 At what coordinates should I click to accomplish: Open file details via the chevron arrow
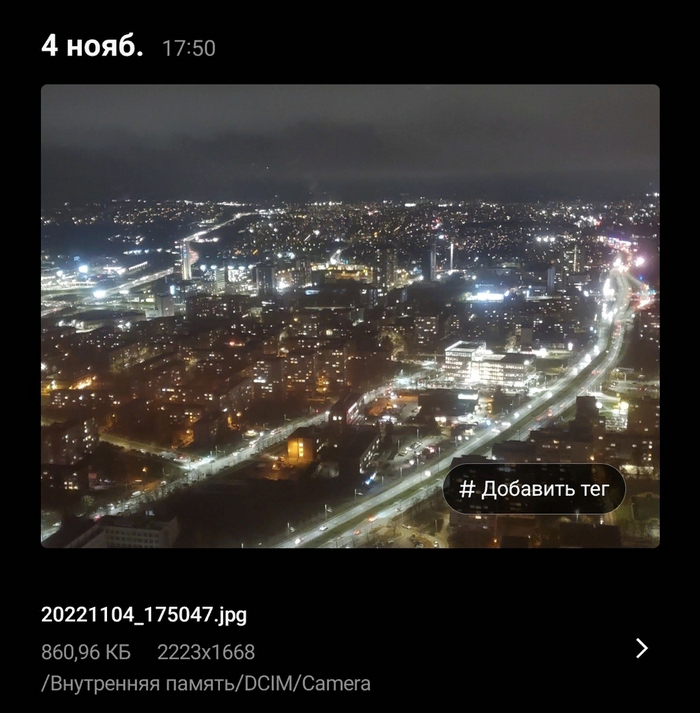pos(641,648)
